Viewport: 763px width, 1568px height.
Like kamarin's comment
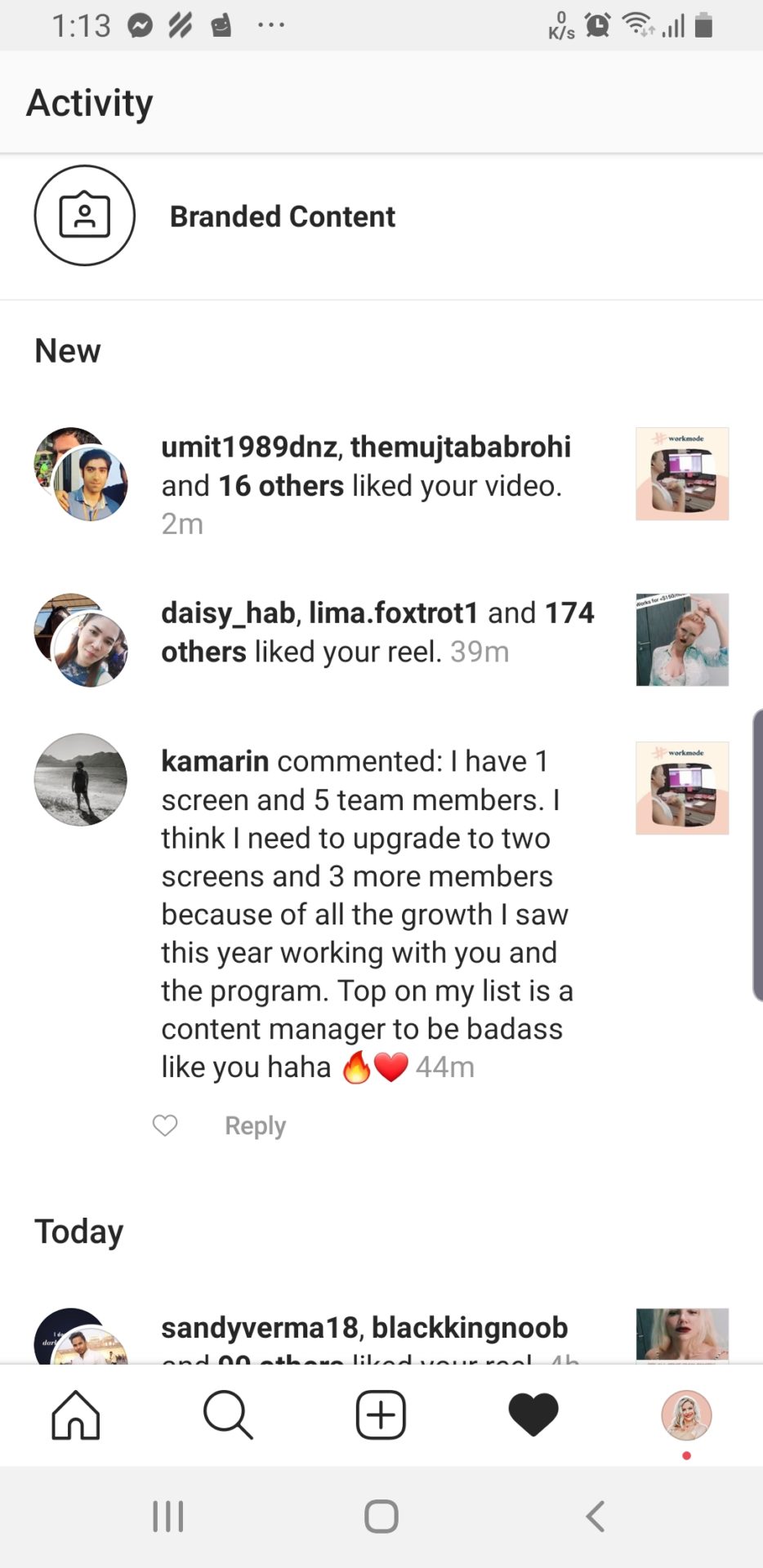click(165, 1125)
